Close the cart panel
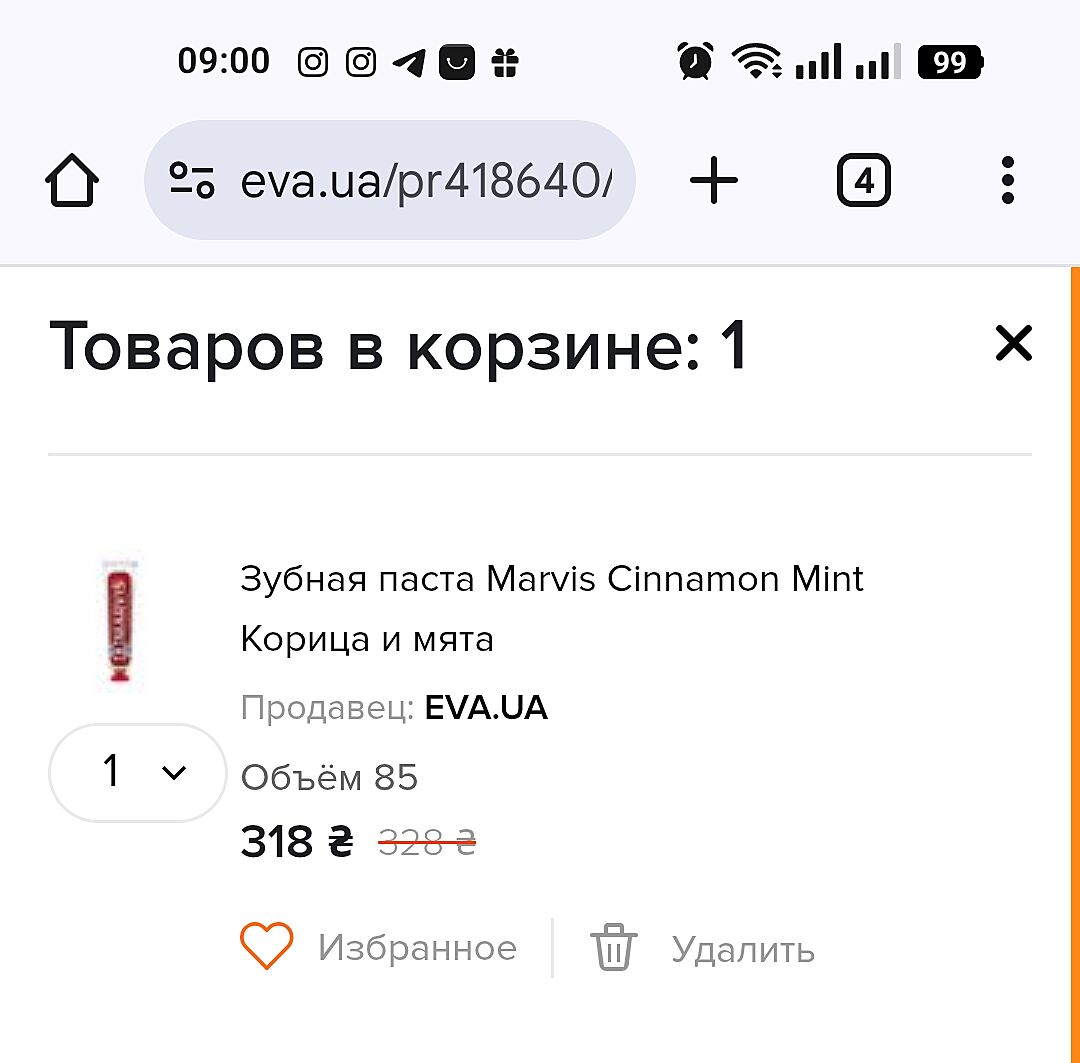 [x=1013, y=344]
